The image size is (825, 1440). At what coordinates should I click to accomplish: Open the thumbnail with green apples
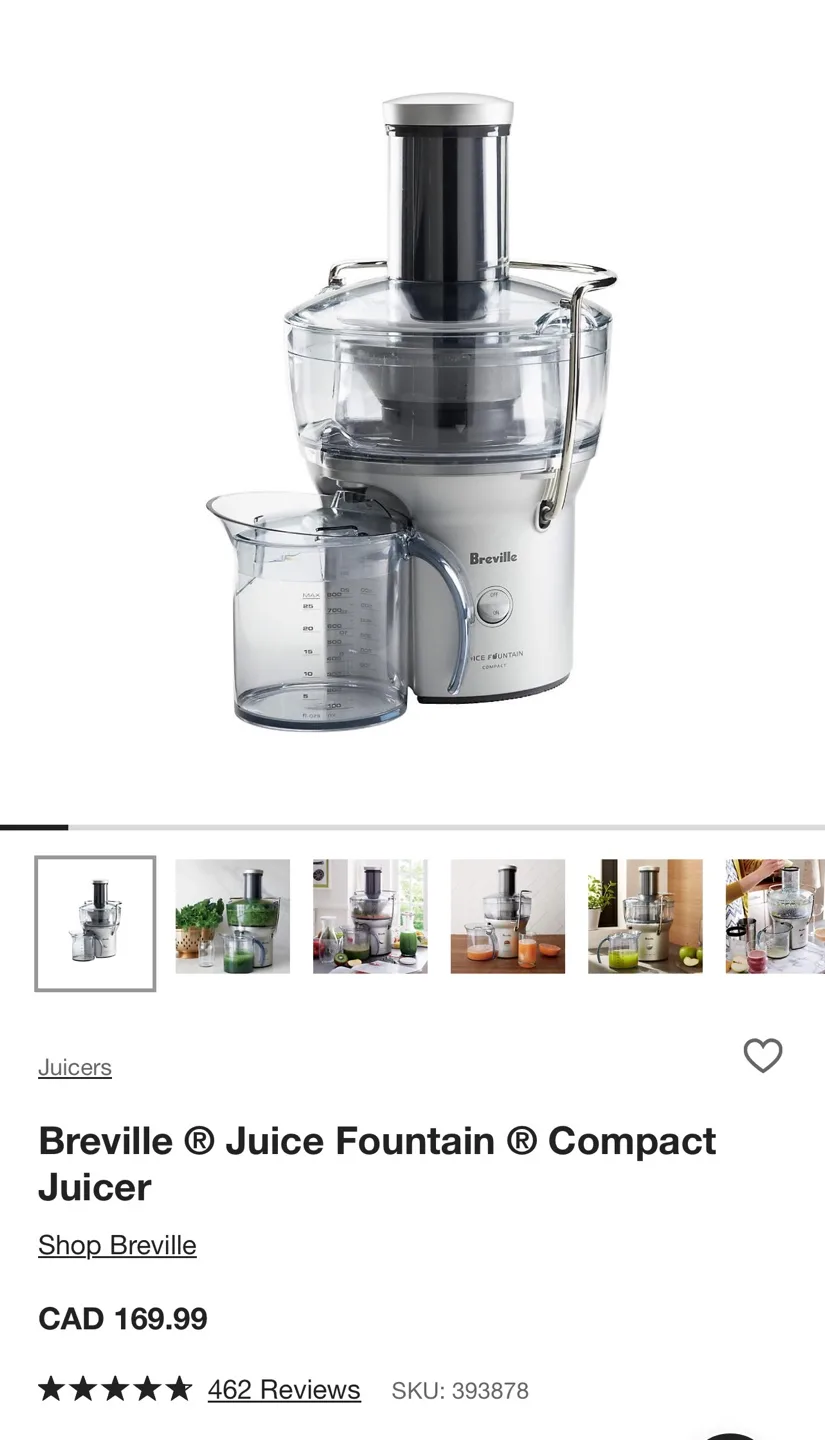pyautogui.click(x=645, y=916)
